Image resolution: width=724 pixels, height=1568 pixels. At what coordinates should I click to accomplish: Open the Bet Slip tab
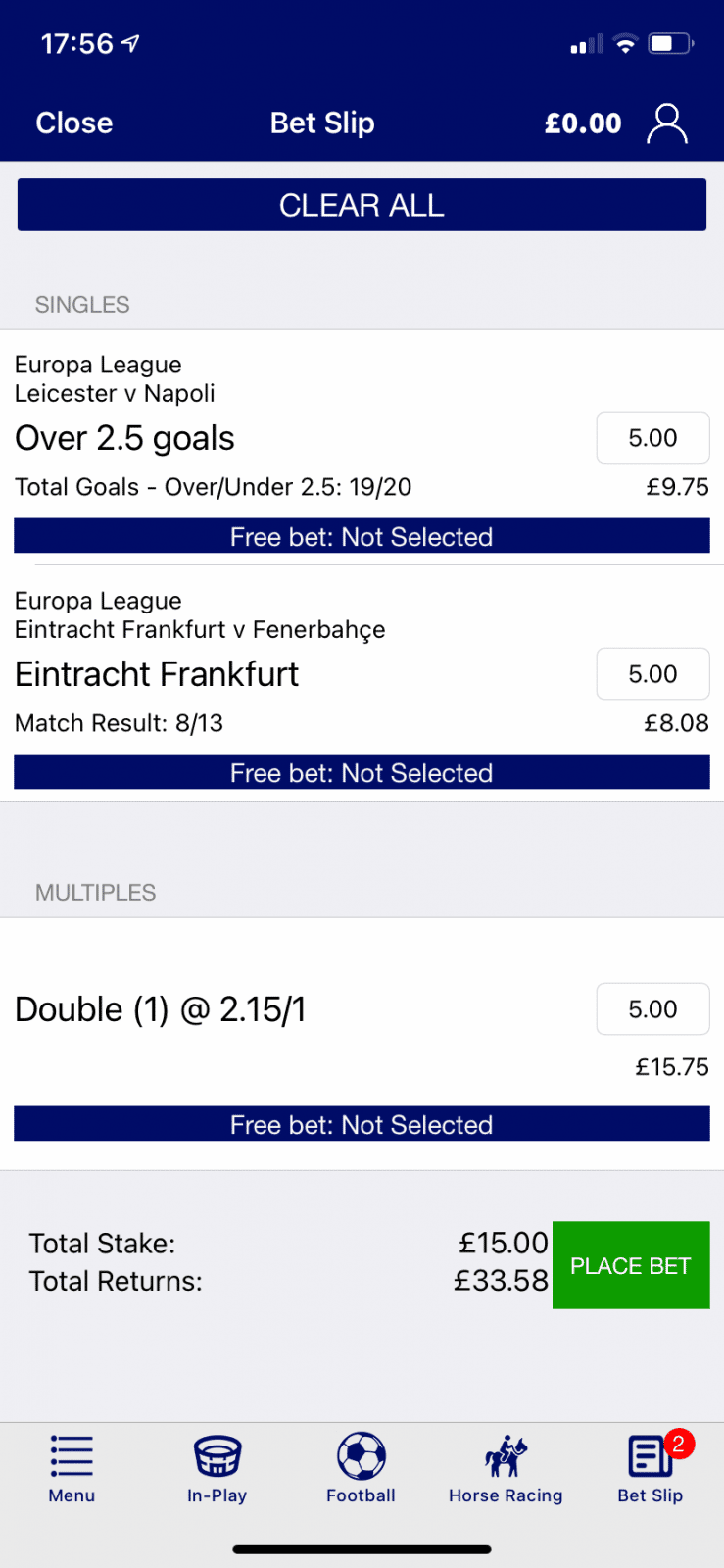(651, 1468)
